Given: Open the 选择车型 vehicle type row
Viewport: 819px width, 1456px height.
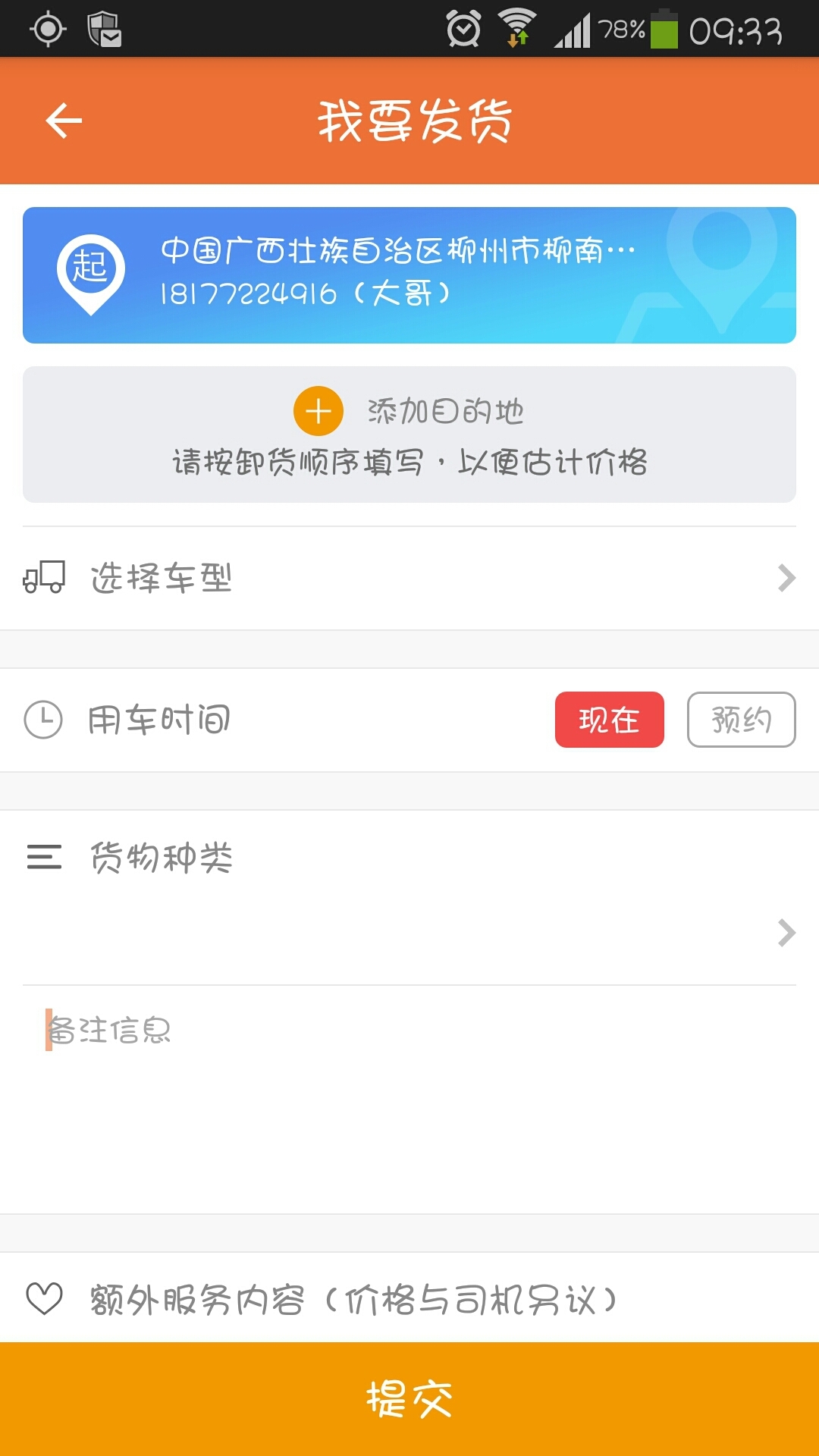Looking at the screenshot, I should (409, 578).
